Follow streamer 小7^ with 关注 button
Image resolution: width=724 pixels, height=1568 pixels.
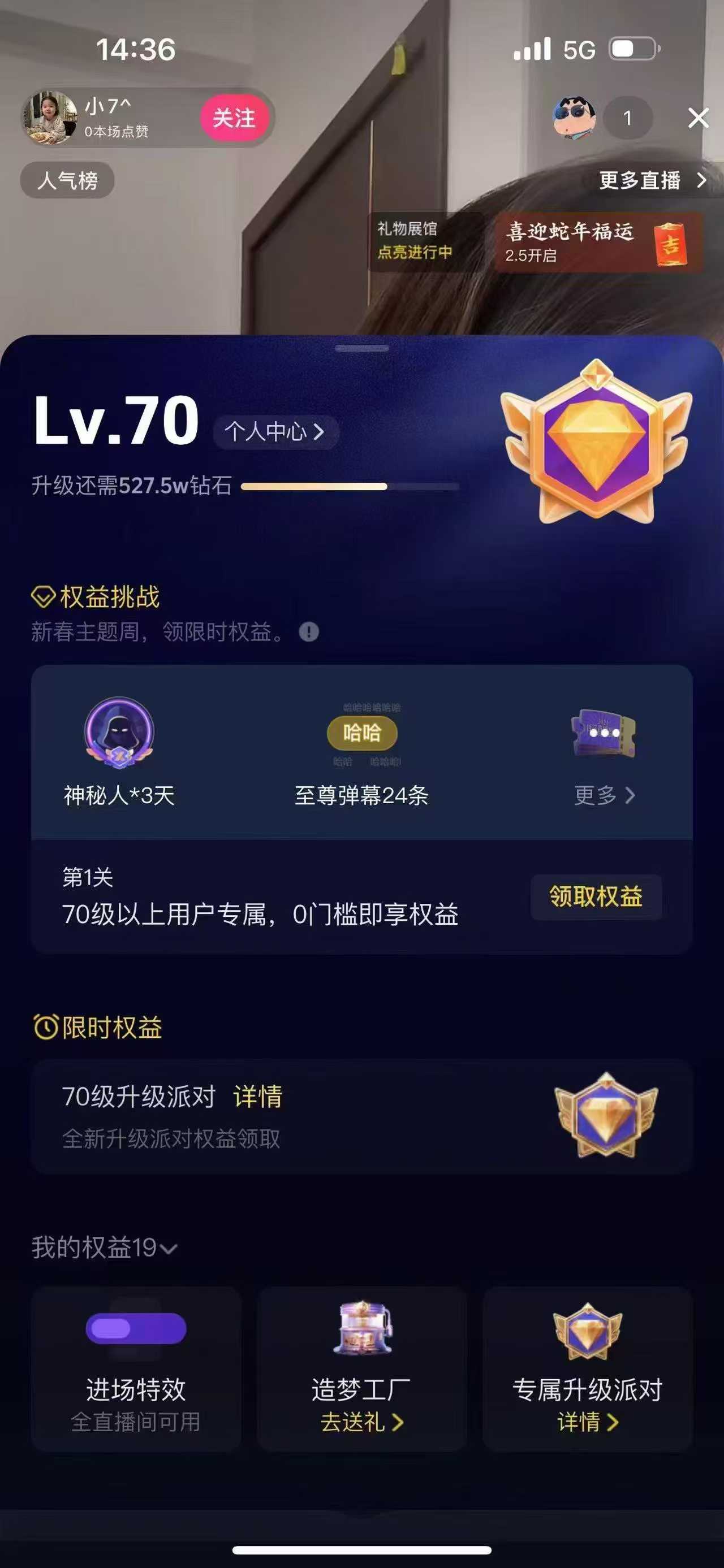point(234,118)
